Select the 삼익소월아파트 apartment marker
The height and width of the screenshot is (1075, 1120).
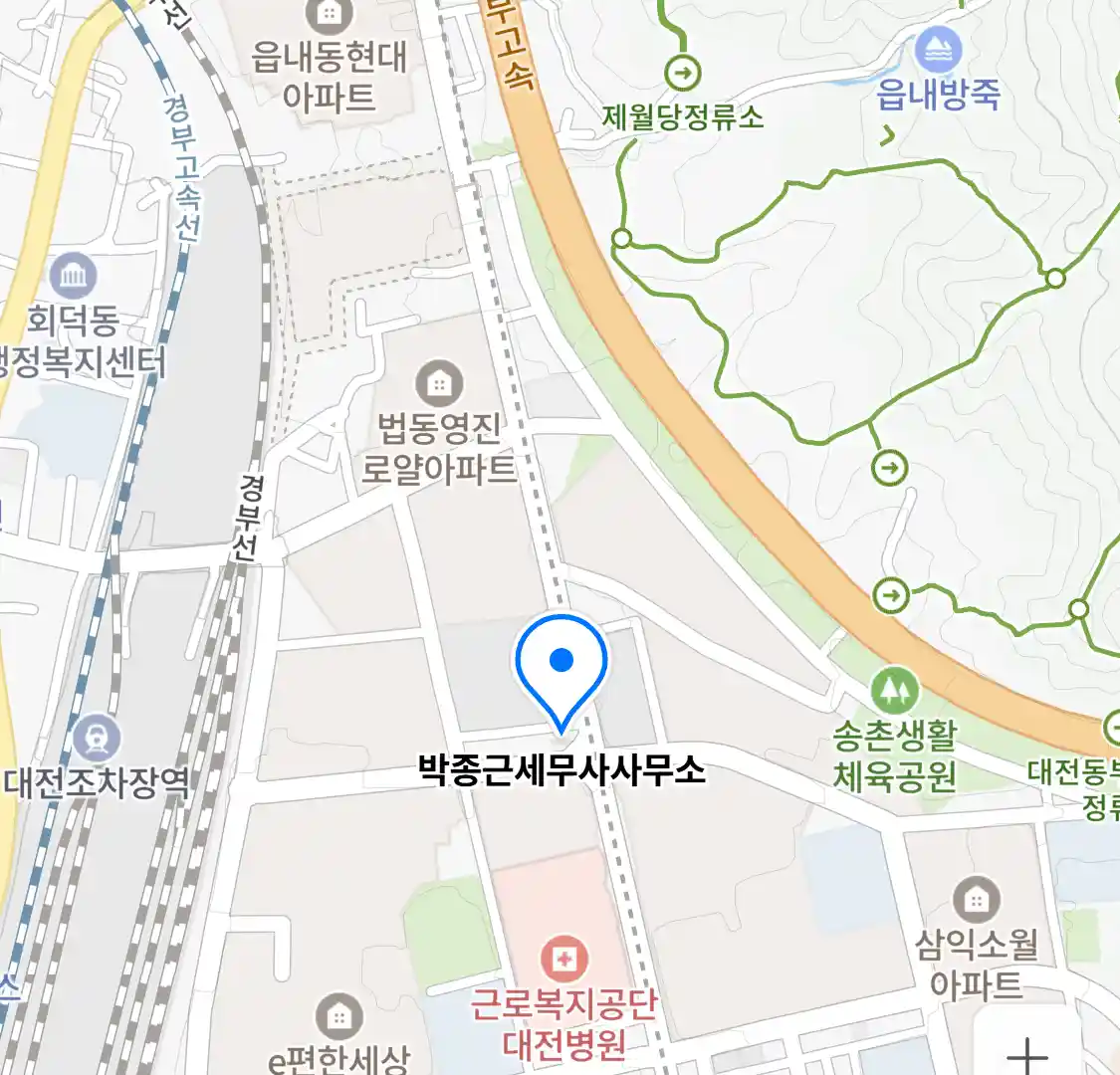(977, 901)
